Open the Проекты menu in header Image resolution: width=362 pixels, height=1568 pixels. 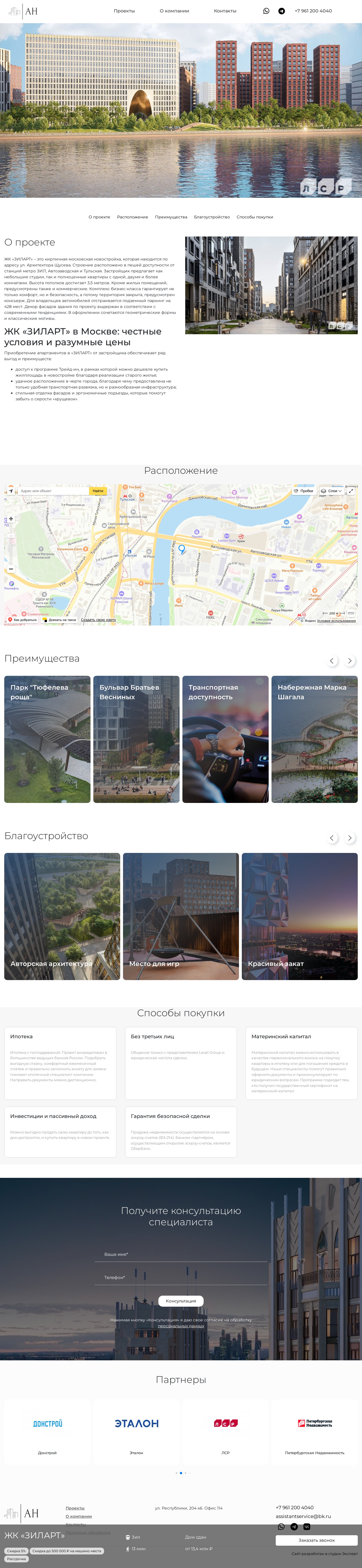click(124, 11)
